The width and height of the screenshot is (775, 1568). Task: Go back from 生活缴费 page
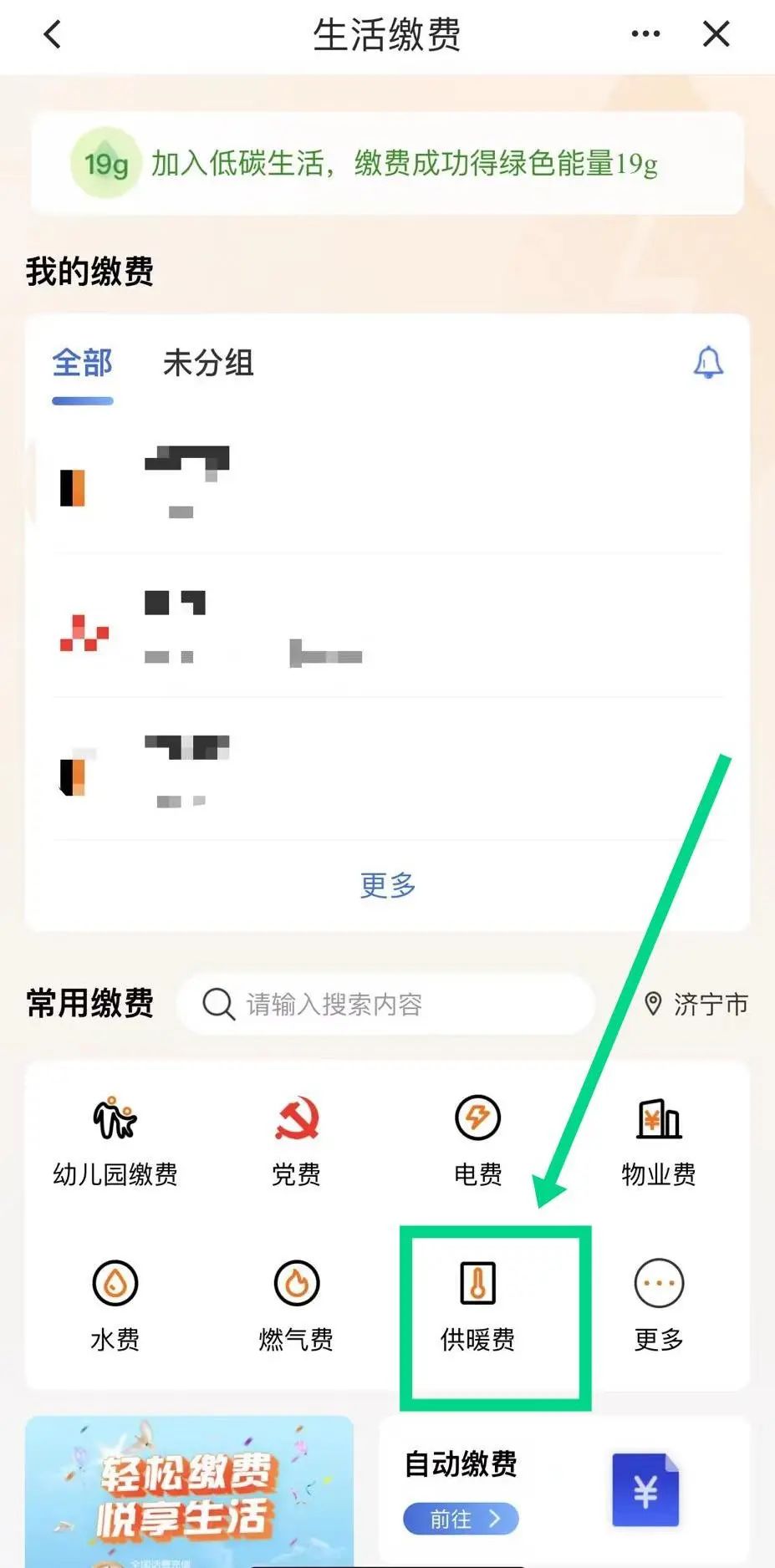pos(53,35)
